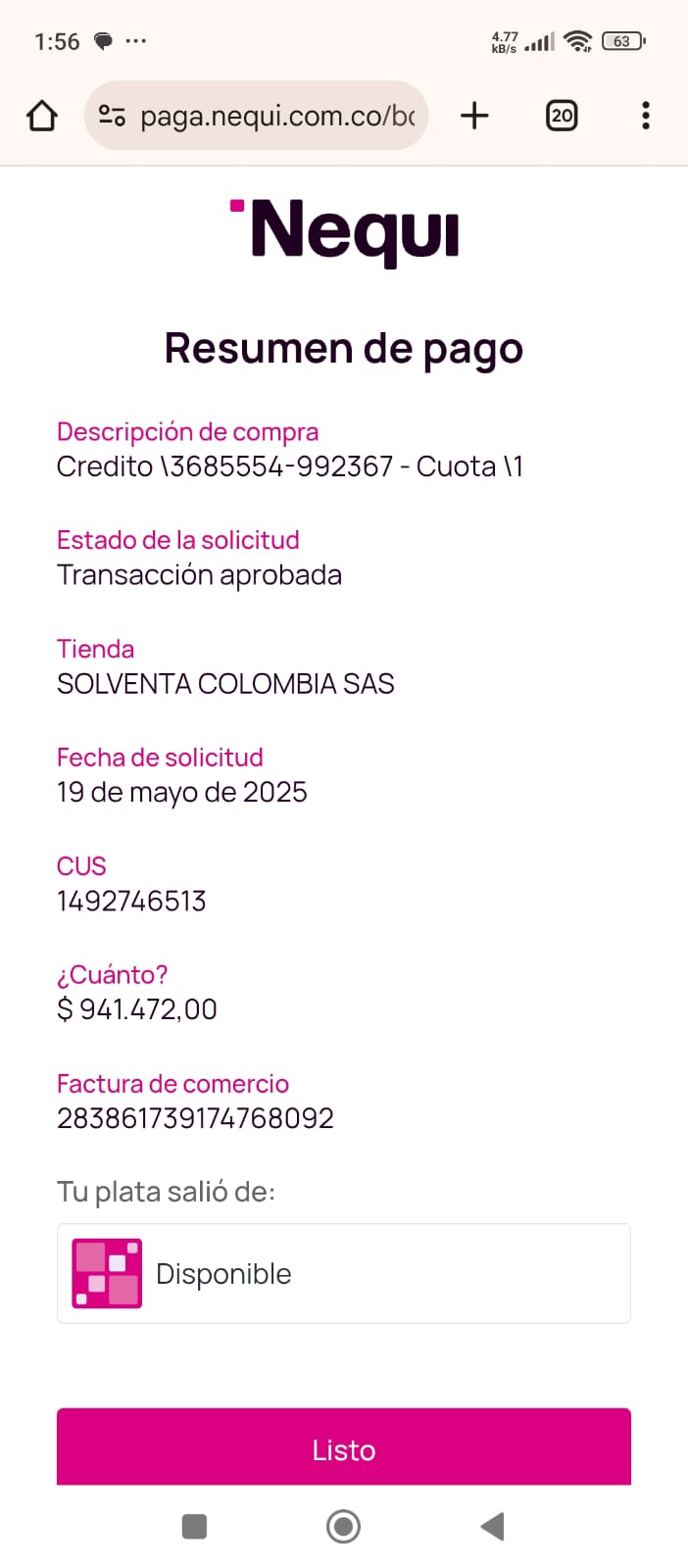View site information icon in address bar
Viewport: 688px width, 1568px height.
point(112,116)
